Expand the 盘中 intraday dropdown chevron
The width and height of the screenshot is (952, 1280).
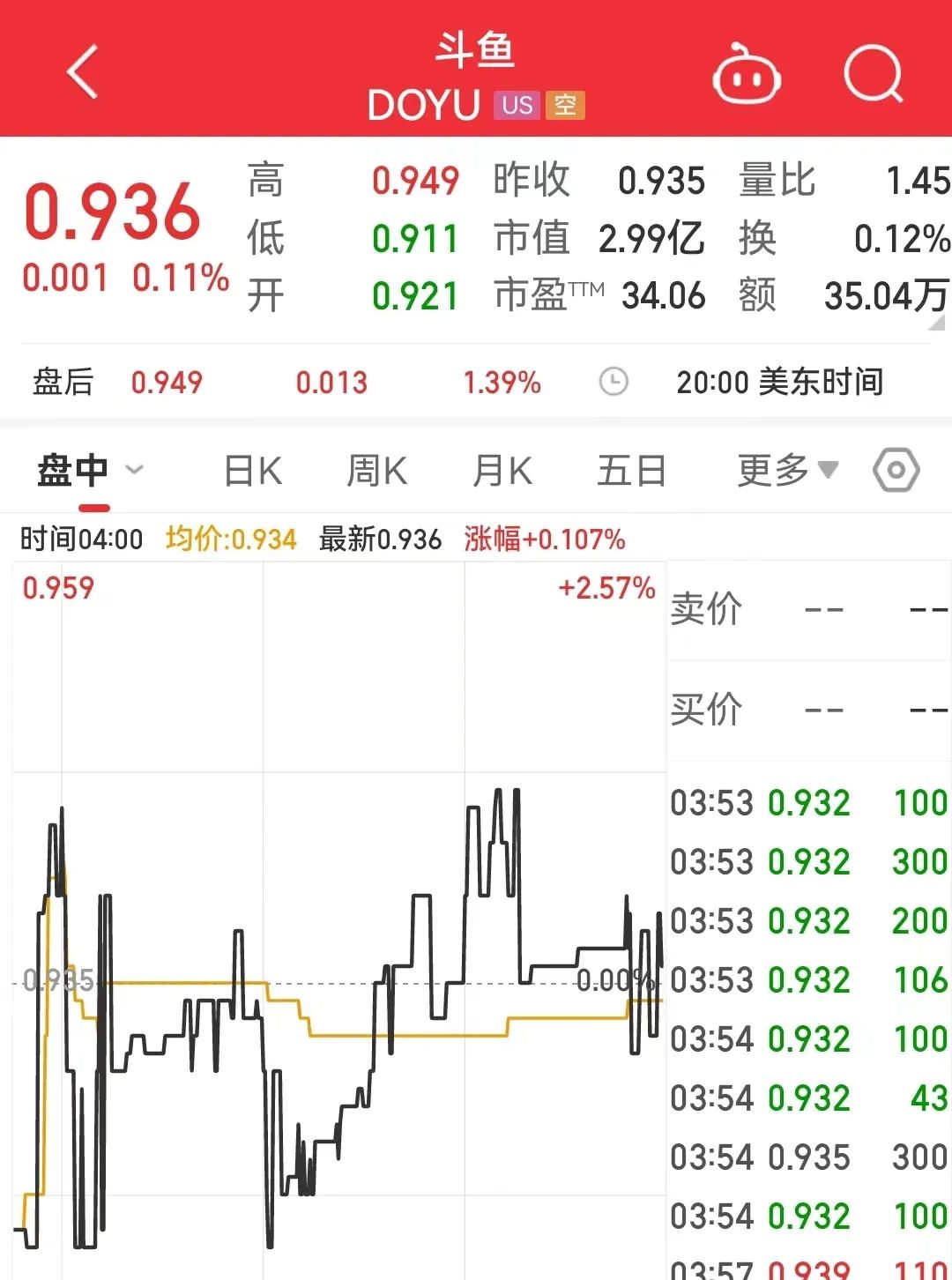point(134,470)
